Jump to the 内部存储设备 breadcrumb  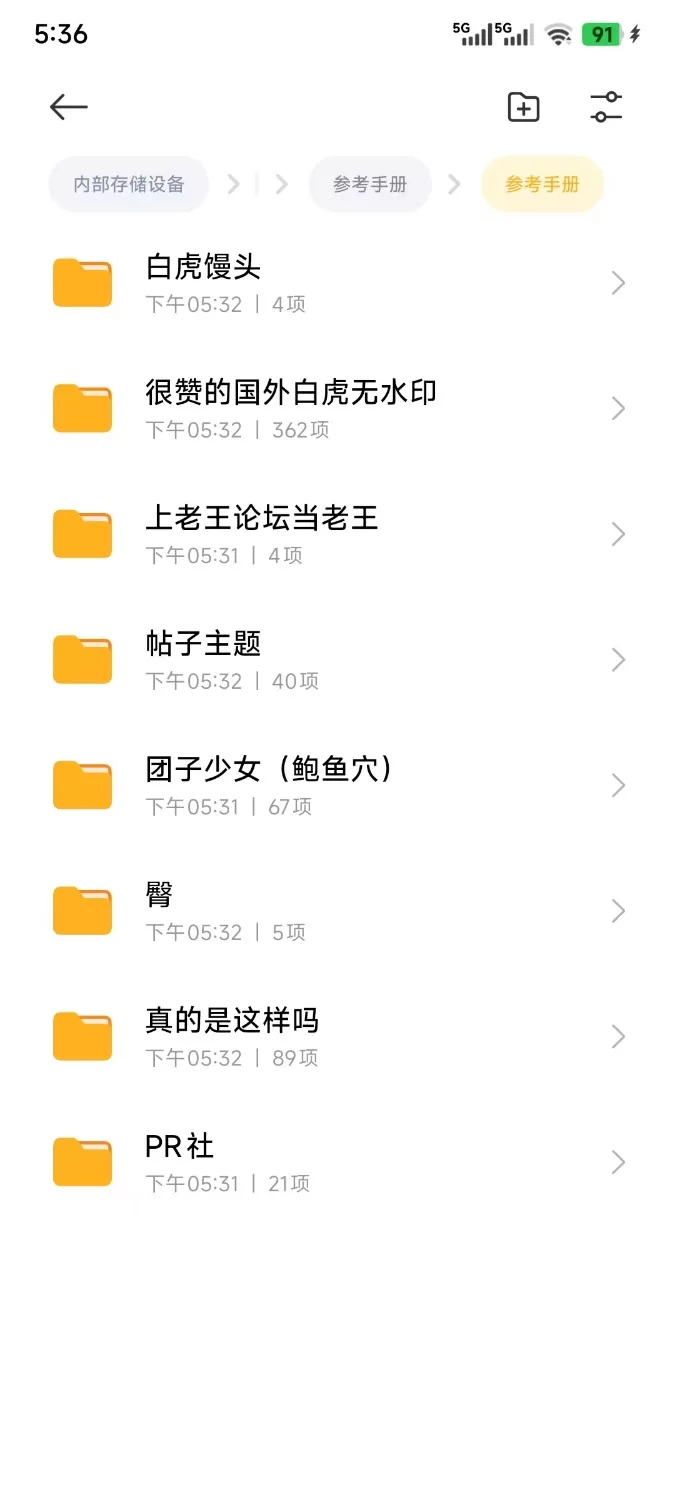point(129,184)
